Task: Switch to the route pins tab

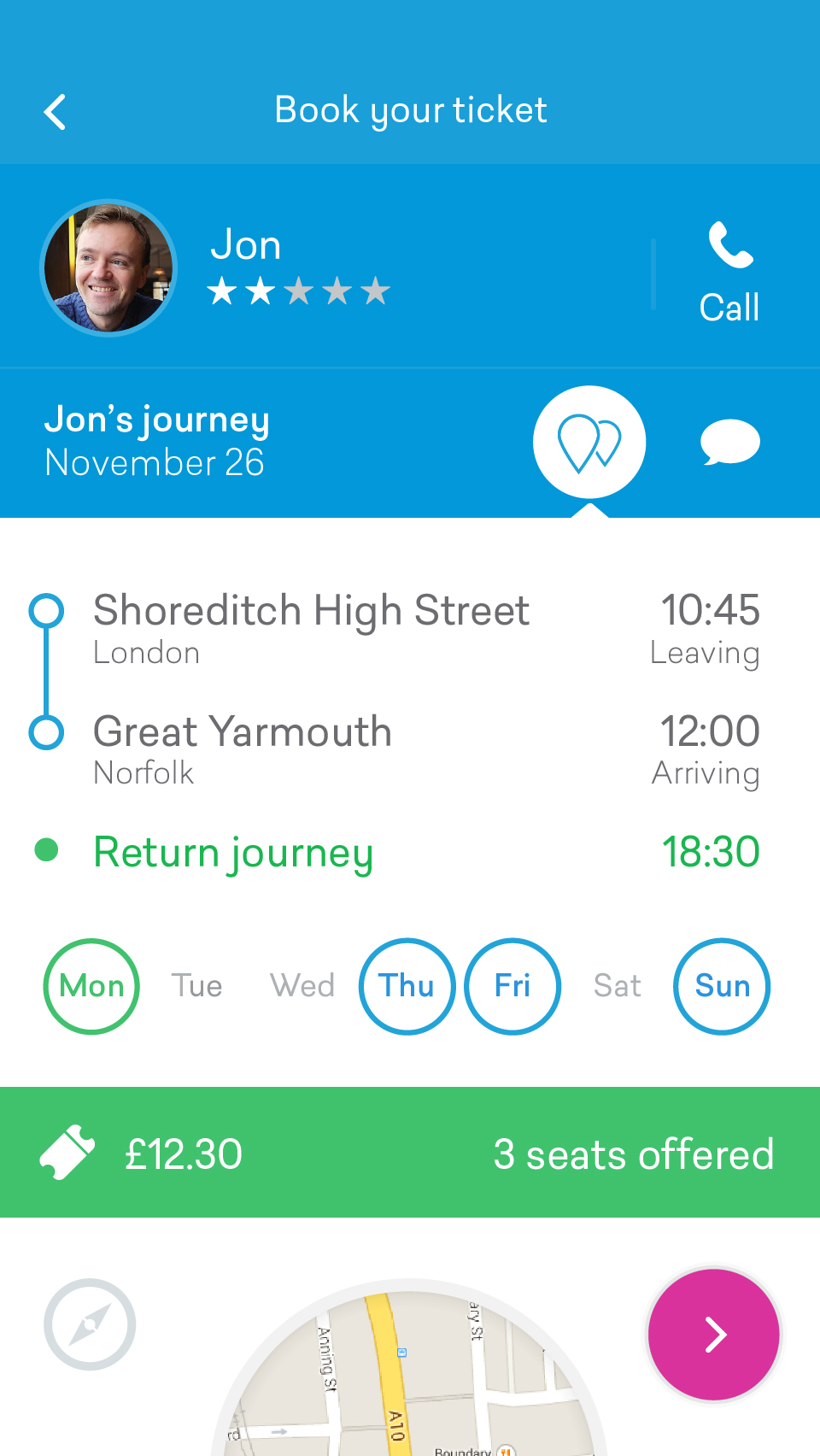Action: [x=589, y=442]
